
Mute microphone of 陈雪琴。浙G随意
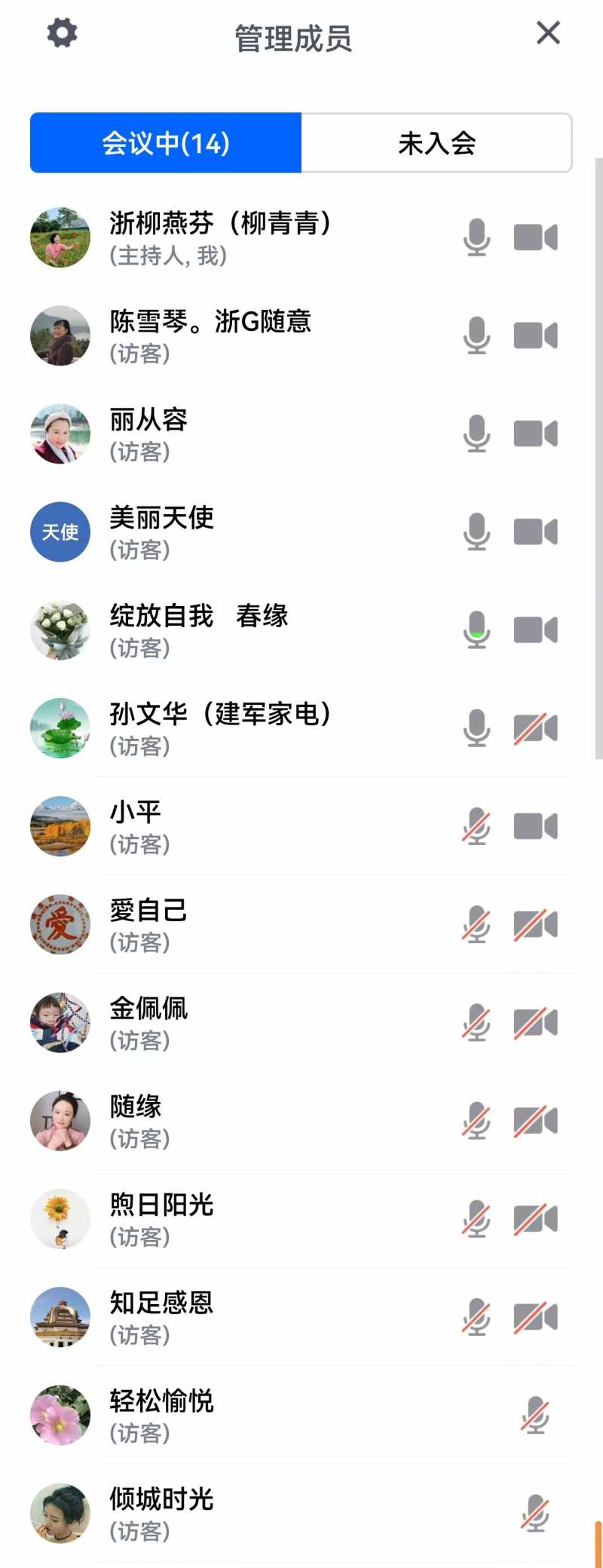(476, 335)
